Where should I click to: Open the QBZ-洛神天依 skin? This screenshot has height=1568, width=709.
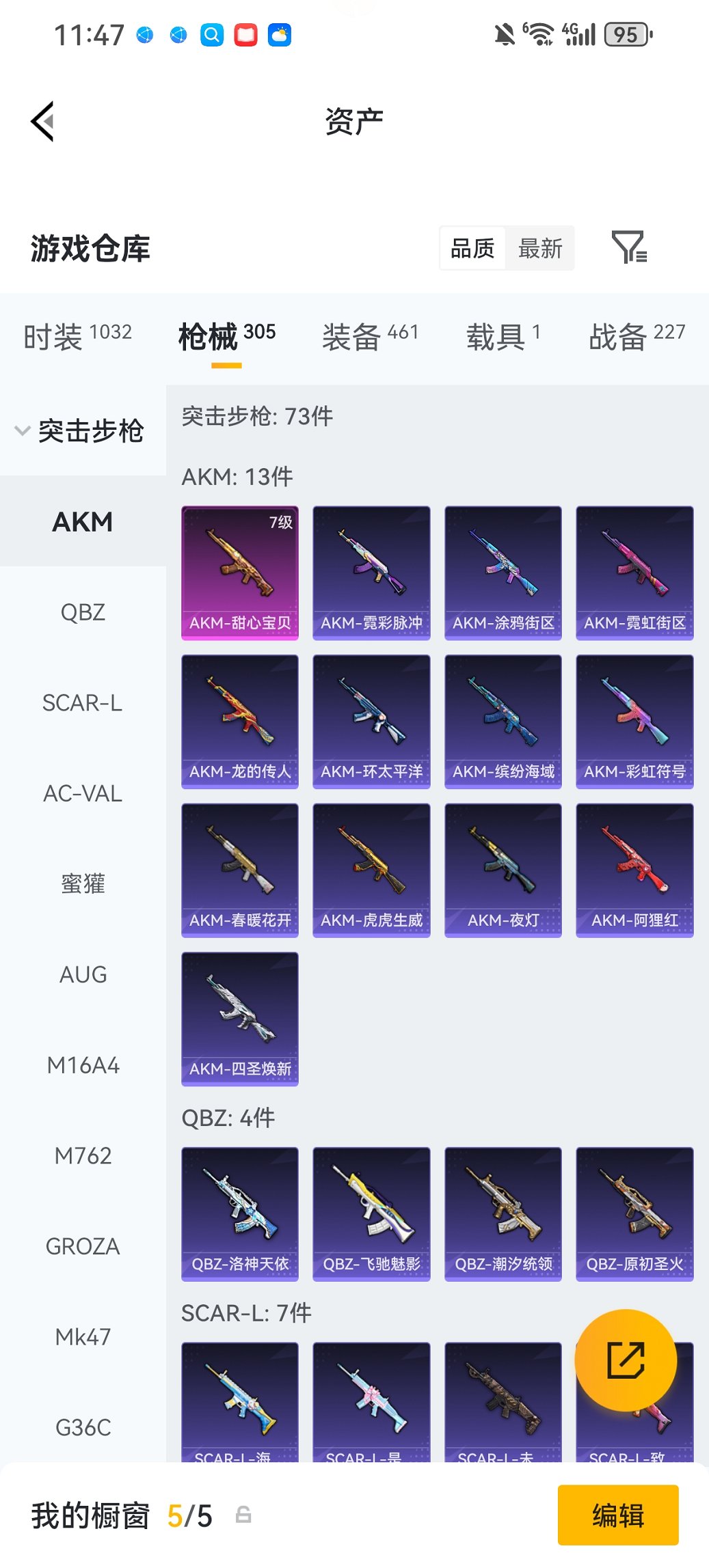click(x=240, y=1214)
